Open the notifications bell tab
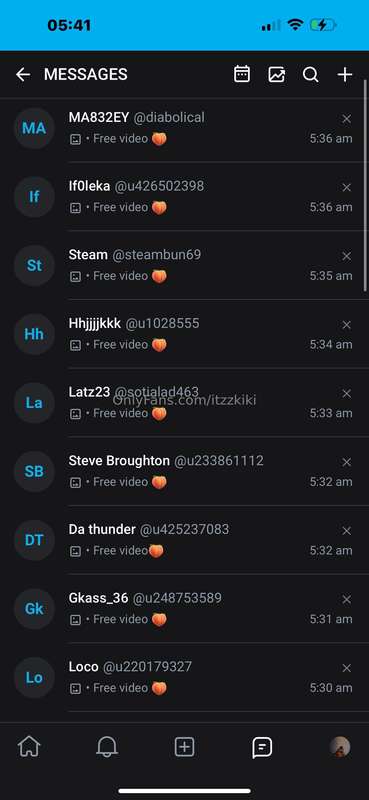Image resolution: width=369 pixels, height=800 pixels. tap(107, 747)
